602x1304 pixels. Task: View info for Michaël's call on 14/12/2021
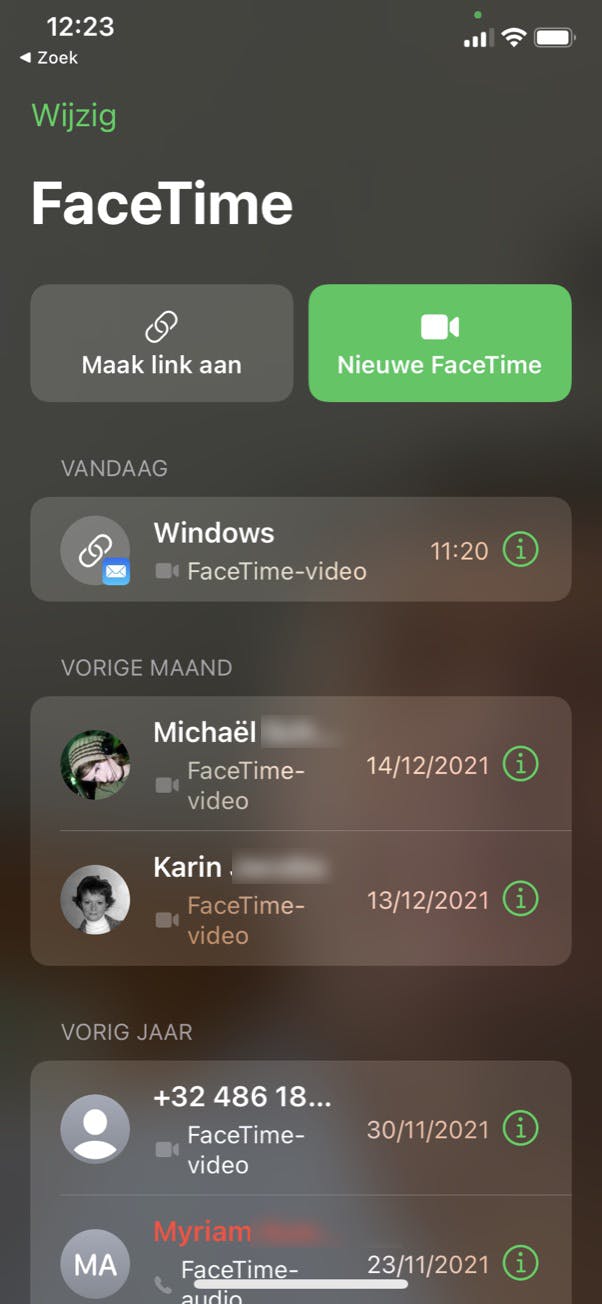point(520,764)
